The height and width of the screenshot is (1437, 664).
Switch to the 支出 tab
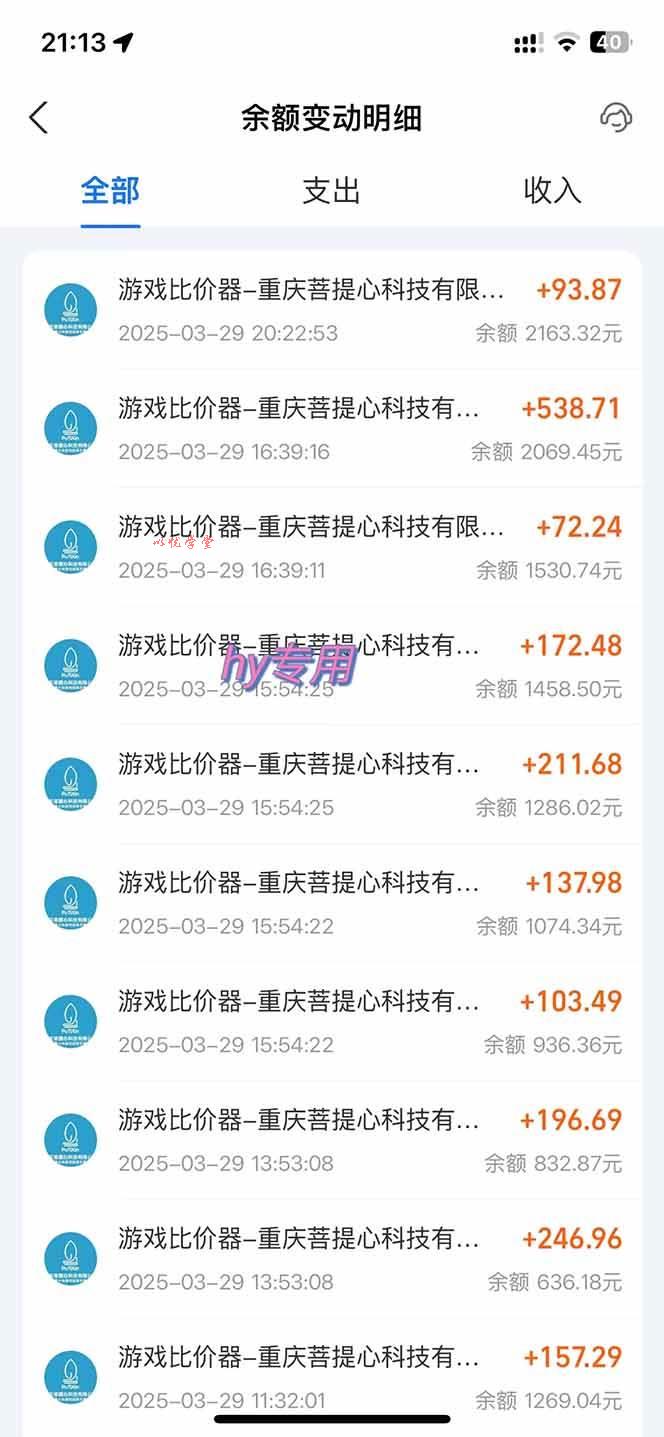click(331, 190)
